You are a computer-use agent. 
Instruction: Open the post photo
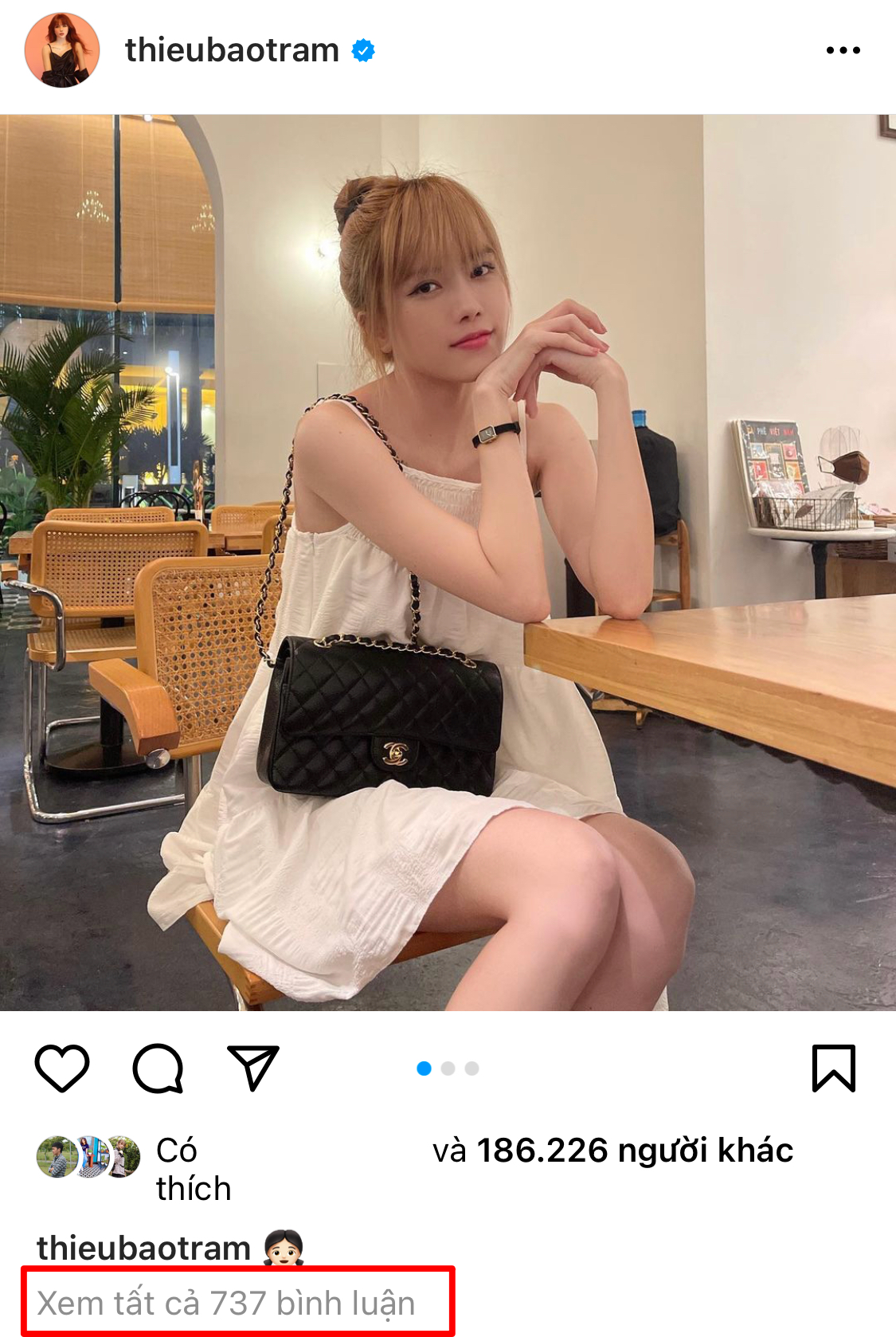448,562
